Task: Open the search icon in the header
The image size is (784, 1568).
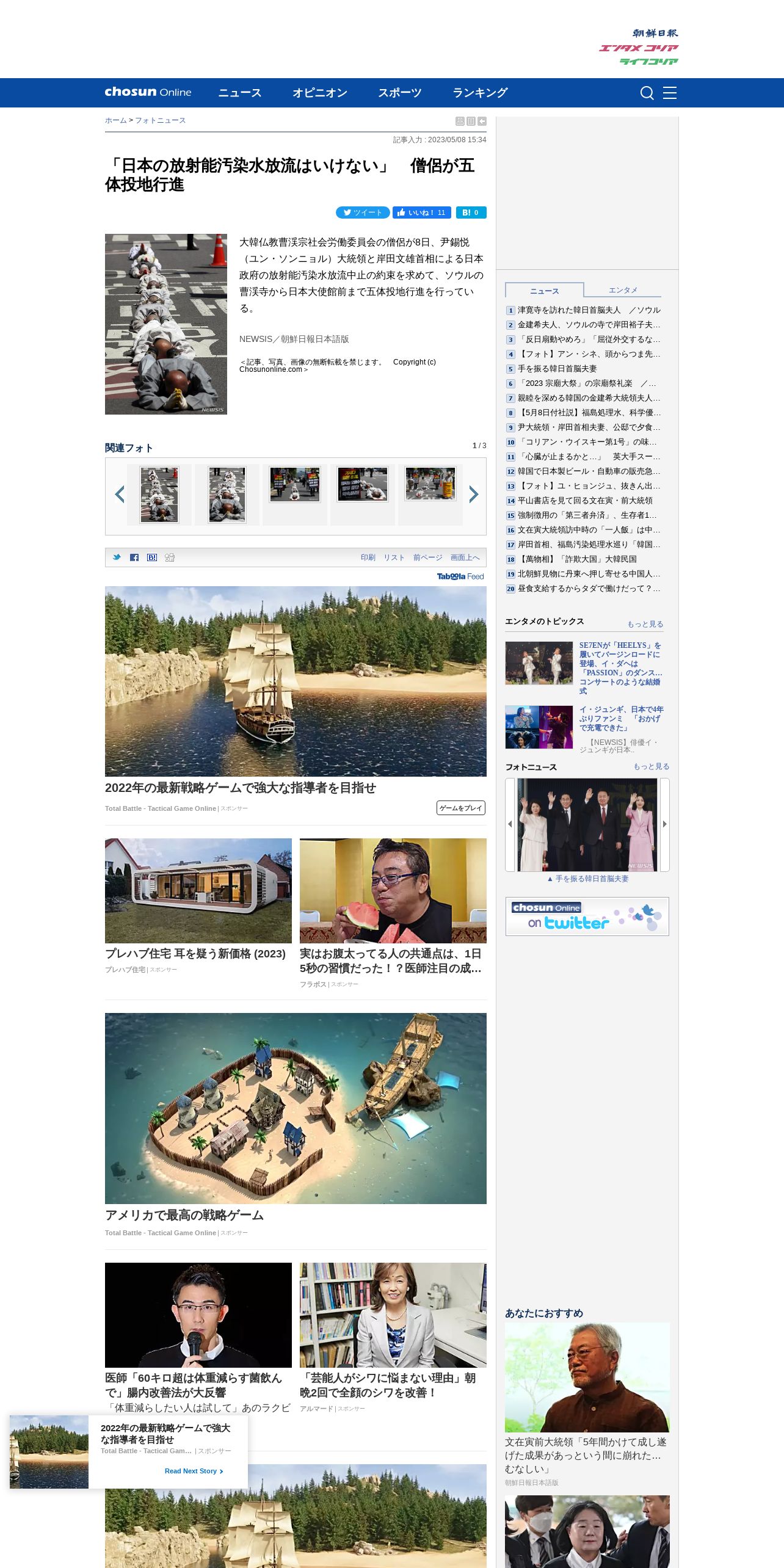Action: (647, 93)
